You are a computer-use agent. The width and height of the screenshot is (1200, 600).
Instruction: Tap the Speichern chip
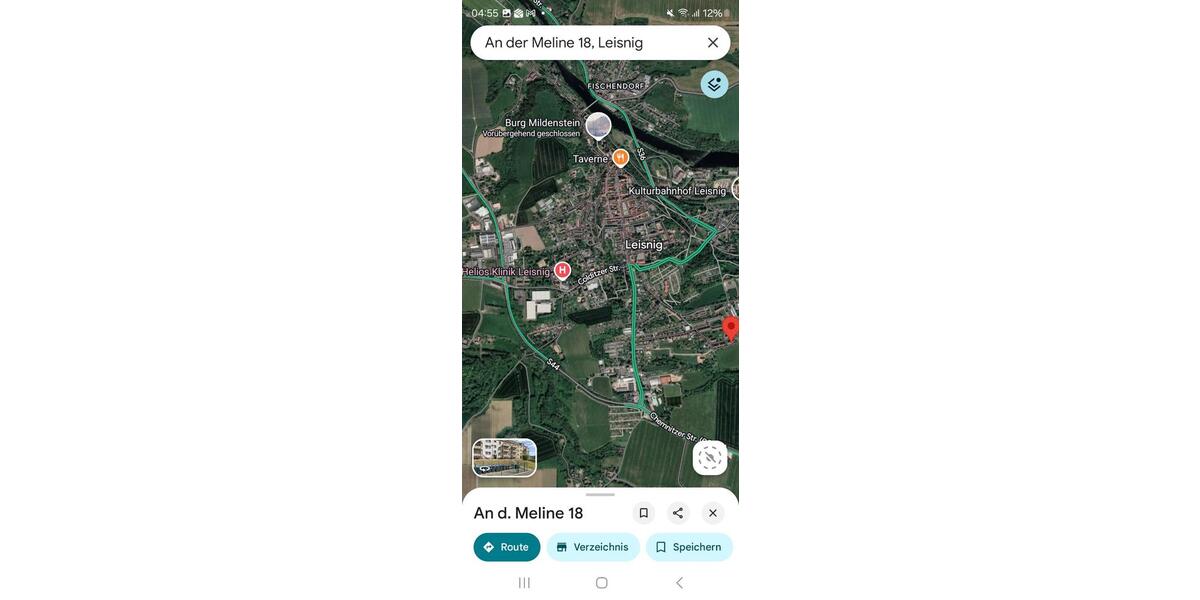coord(688,547)
